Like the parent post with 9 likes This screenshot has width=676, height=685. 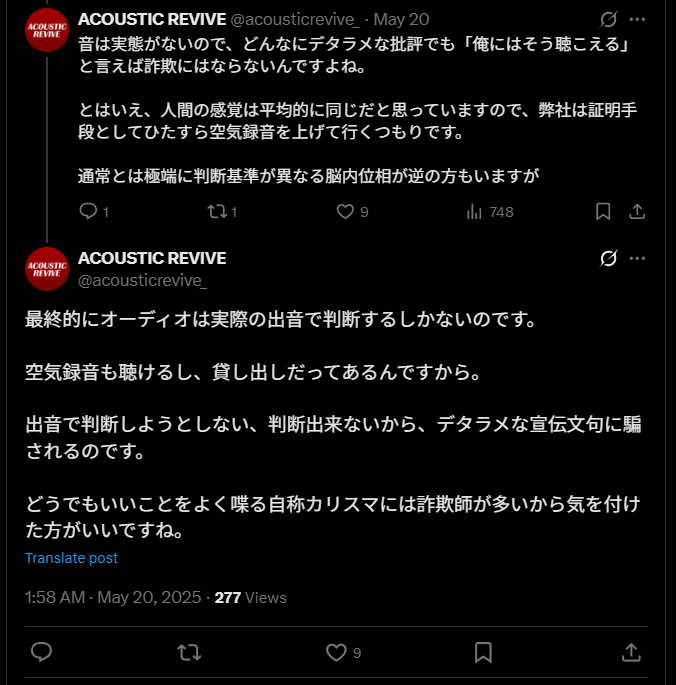click(x=345, y=211)
